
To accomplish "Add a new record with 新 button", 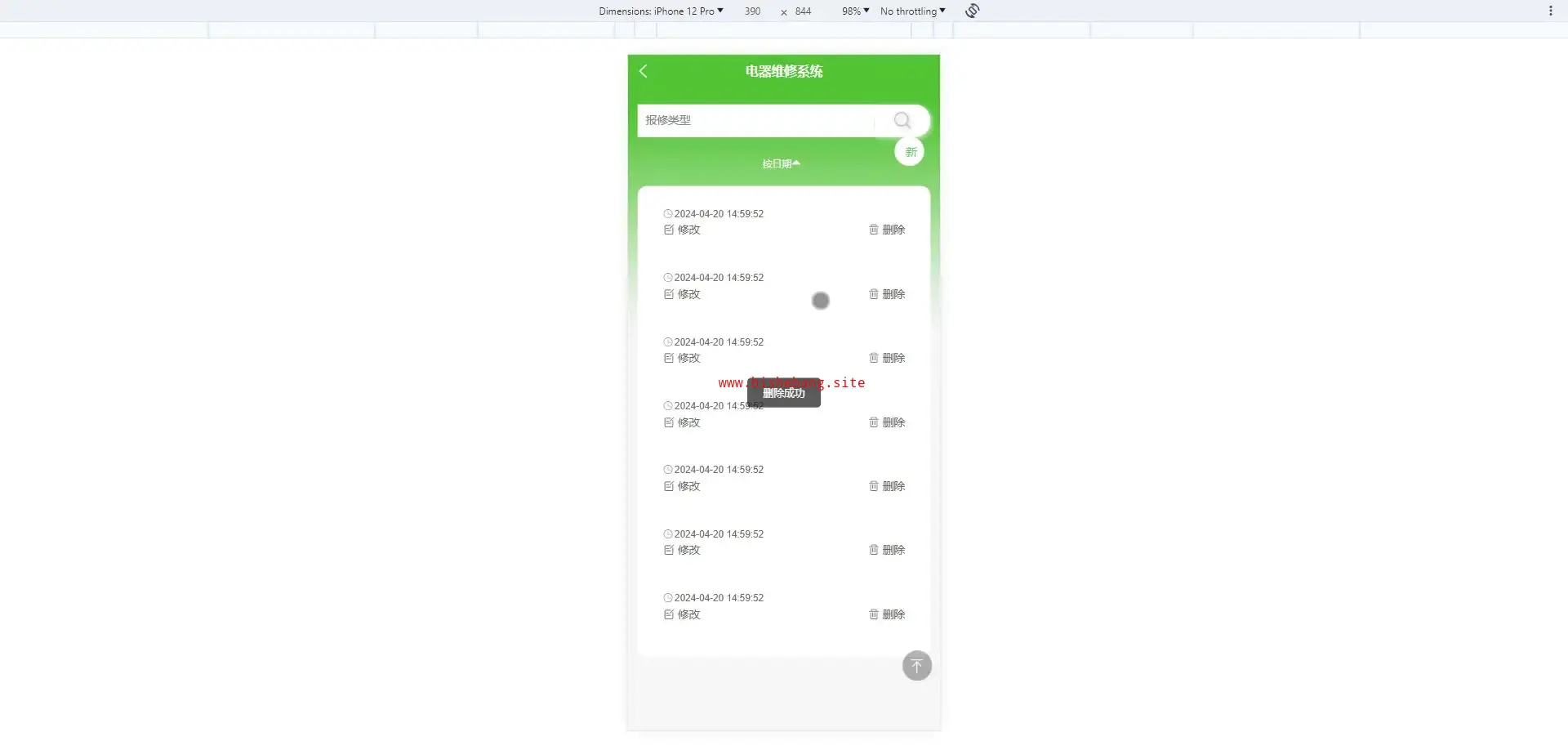I will click(x=910, y=152).
